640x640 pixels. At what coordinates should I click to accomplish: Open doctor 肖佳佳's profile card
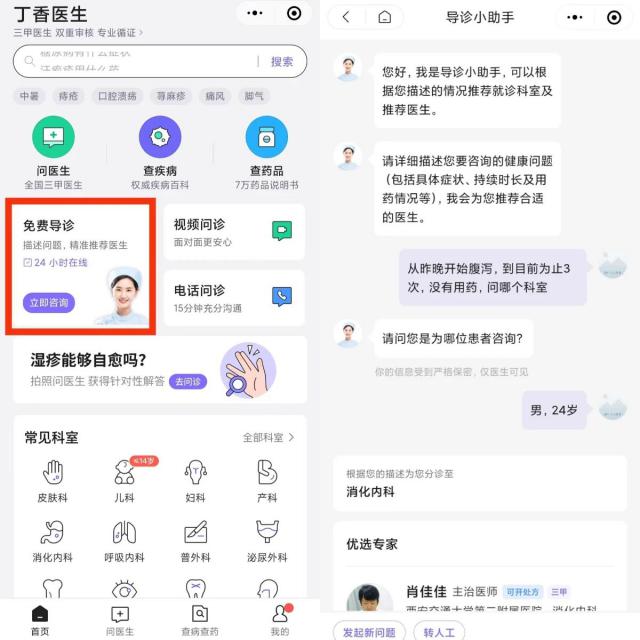(x=480, y=600)
